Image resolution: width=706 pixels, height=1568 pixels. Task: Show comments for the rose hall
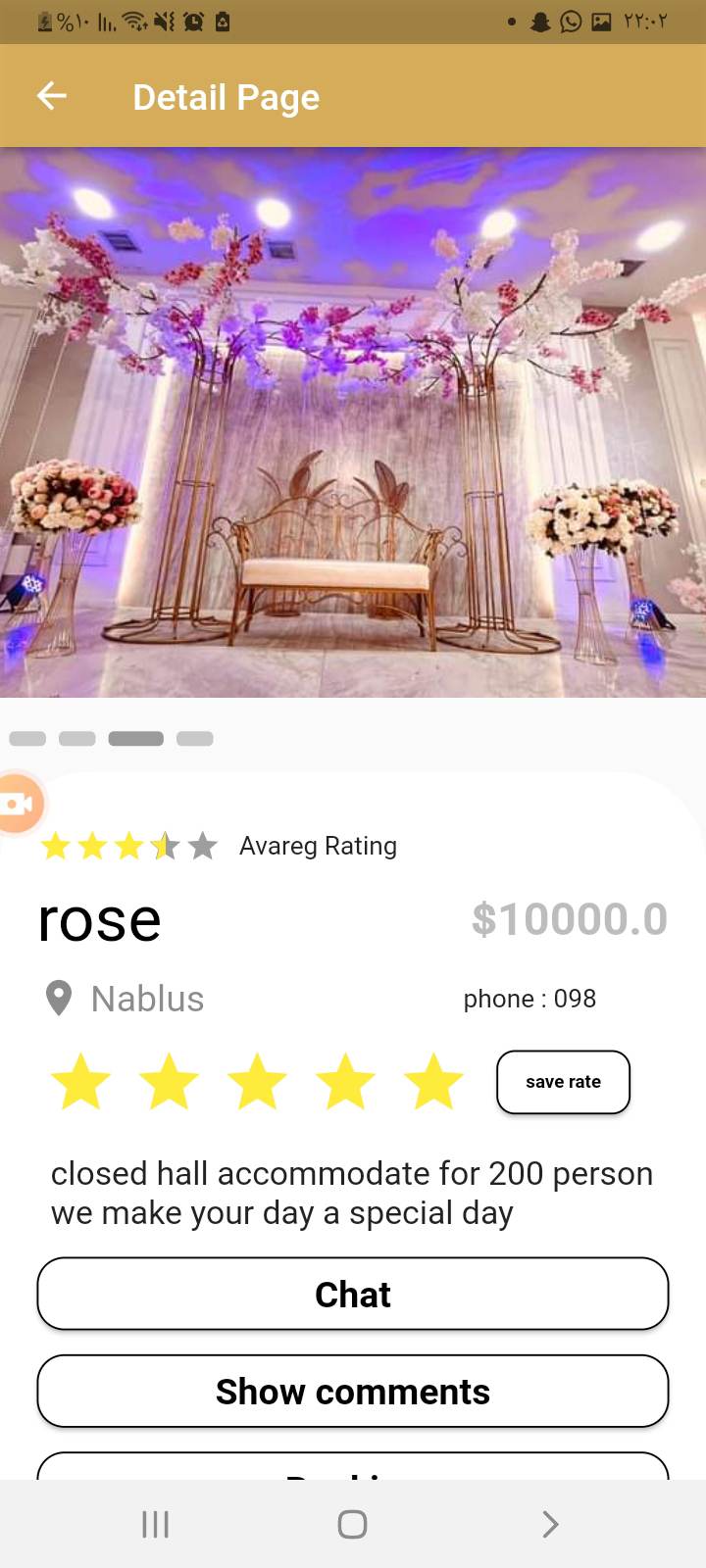[353, 1391]
